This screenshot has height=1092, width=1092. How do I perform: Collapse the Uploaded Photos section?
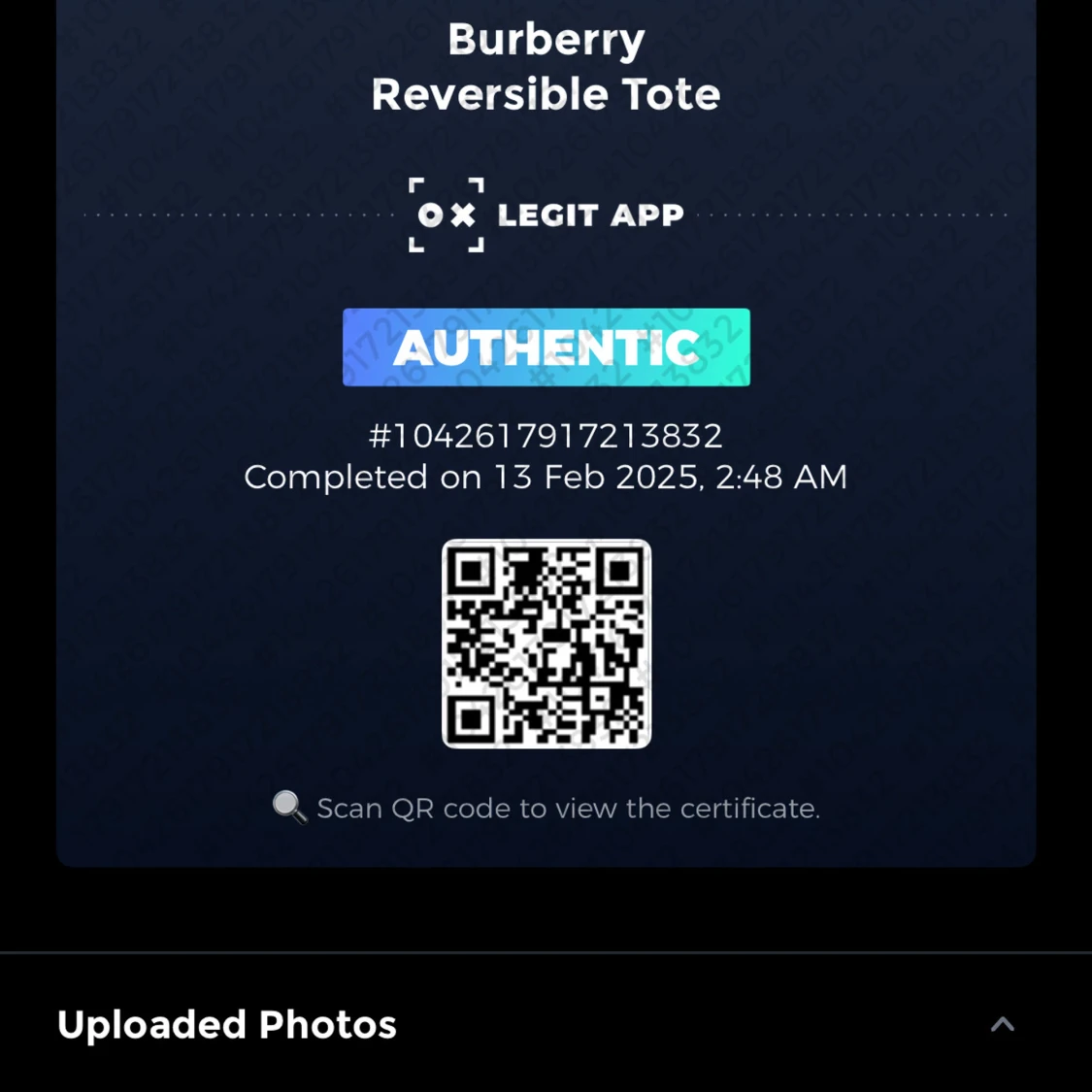(x=1002, y=1024)
